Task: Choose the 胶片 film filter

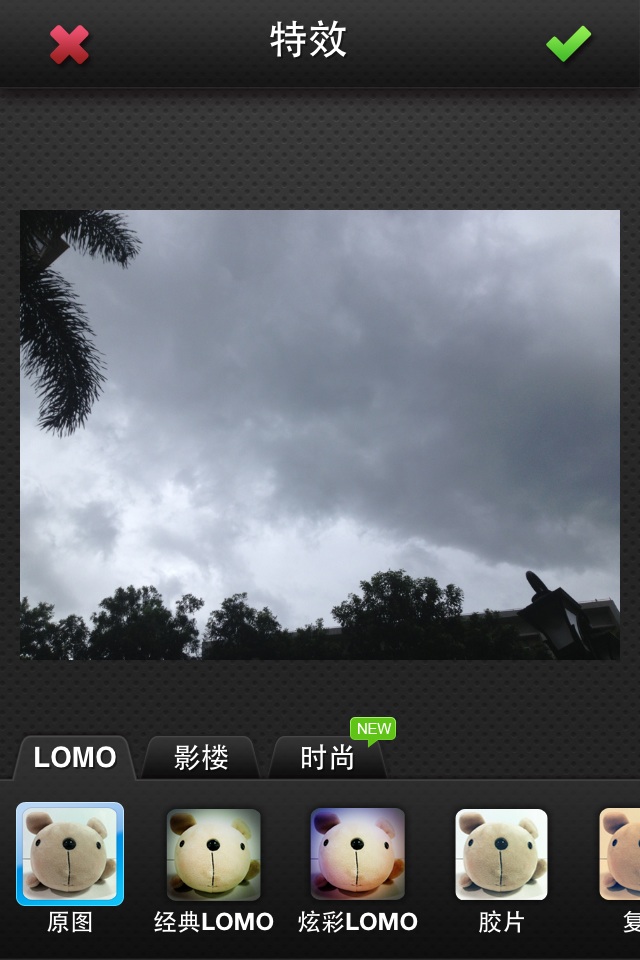Action: click(x=501, y=854)
